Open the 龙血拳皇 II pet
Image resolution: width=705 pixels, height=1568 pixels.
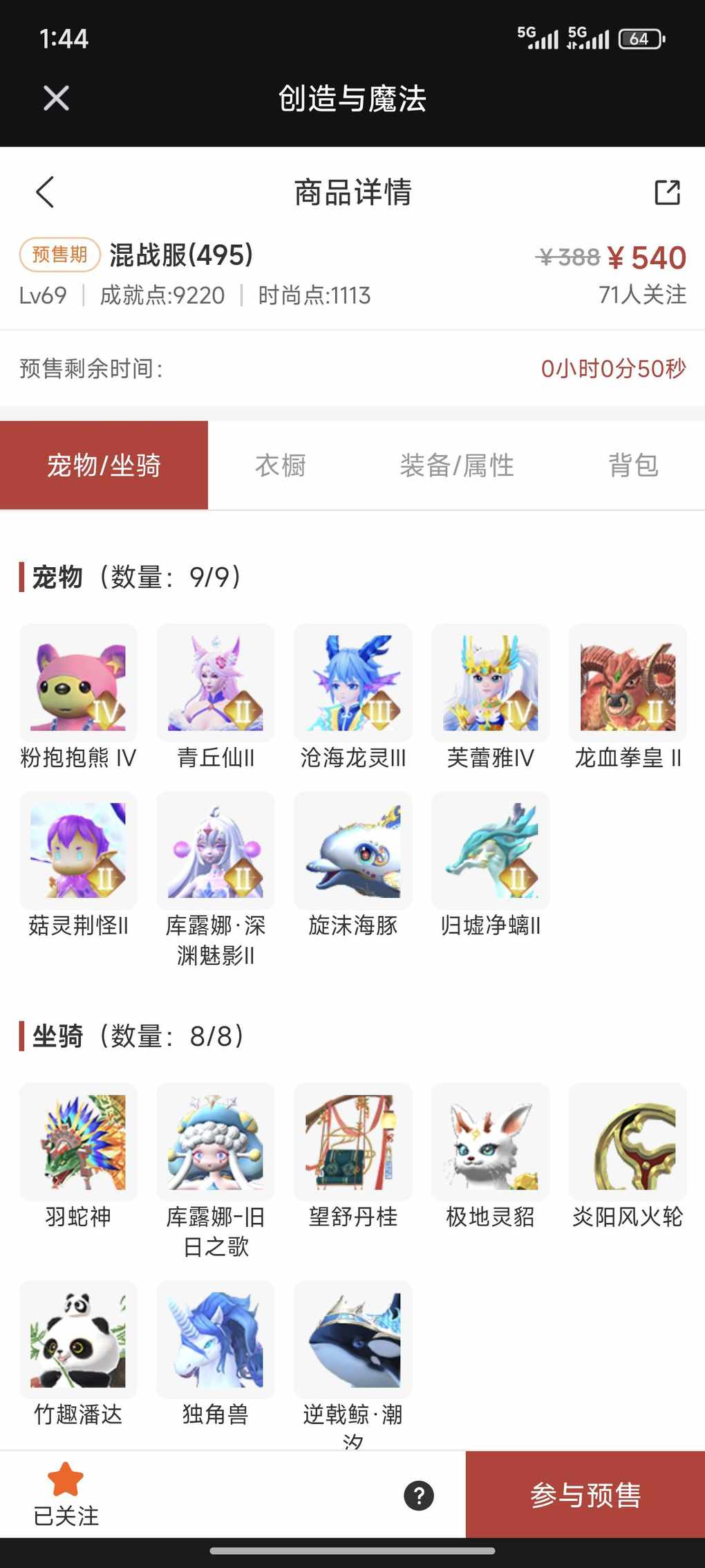pyautogui.click(x=628, y=683)
